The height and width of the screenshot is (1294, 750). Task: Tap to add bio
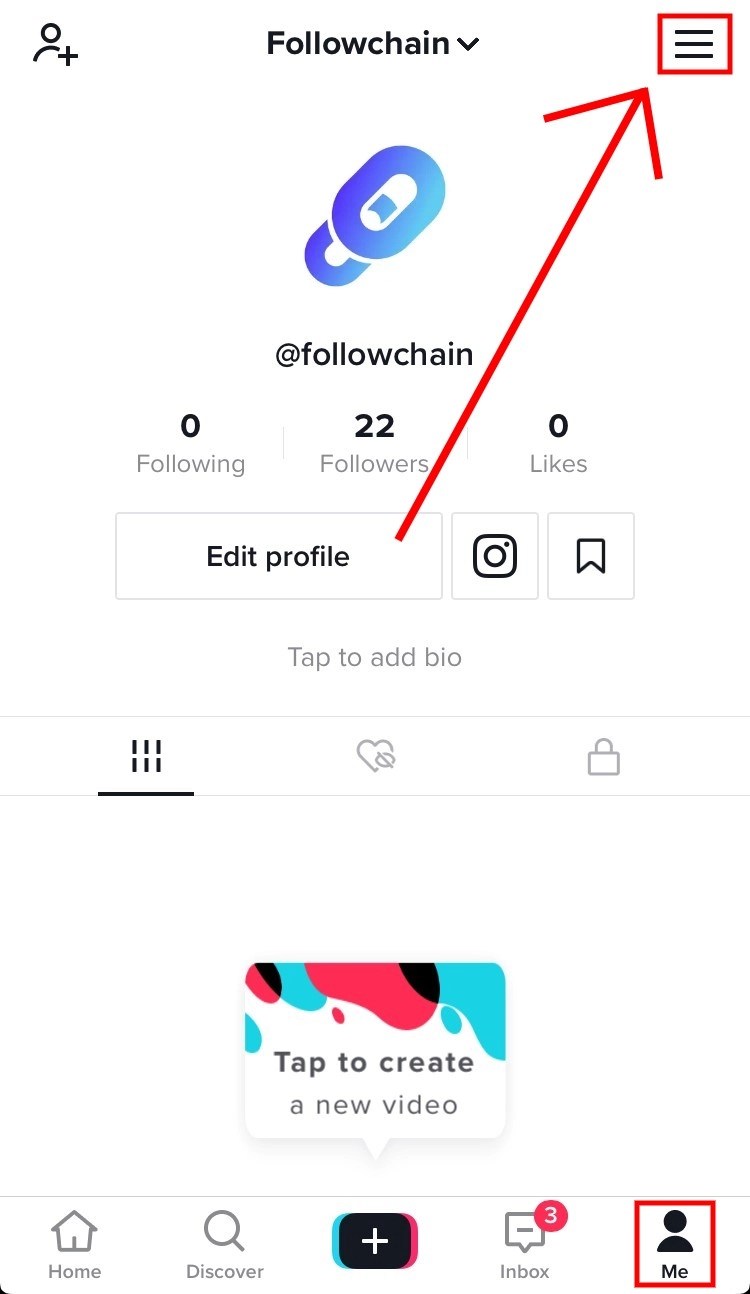coord(374,657)
